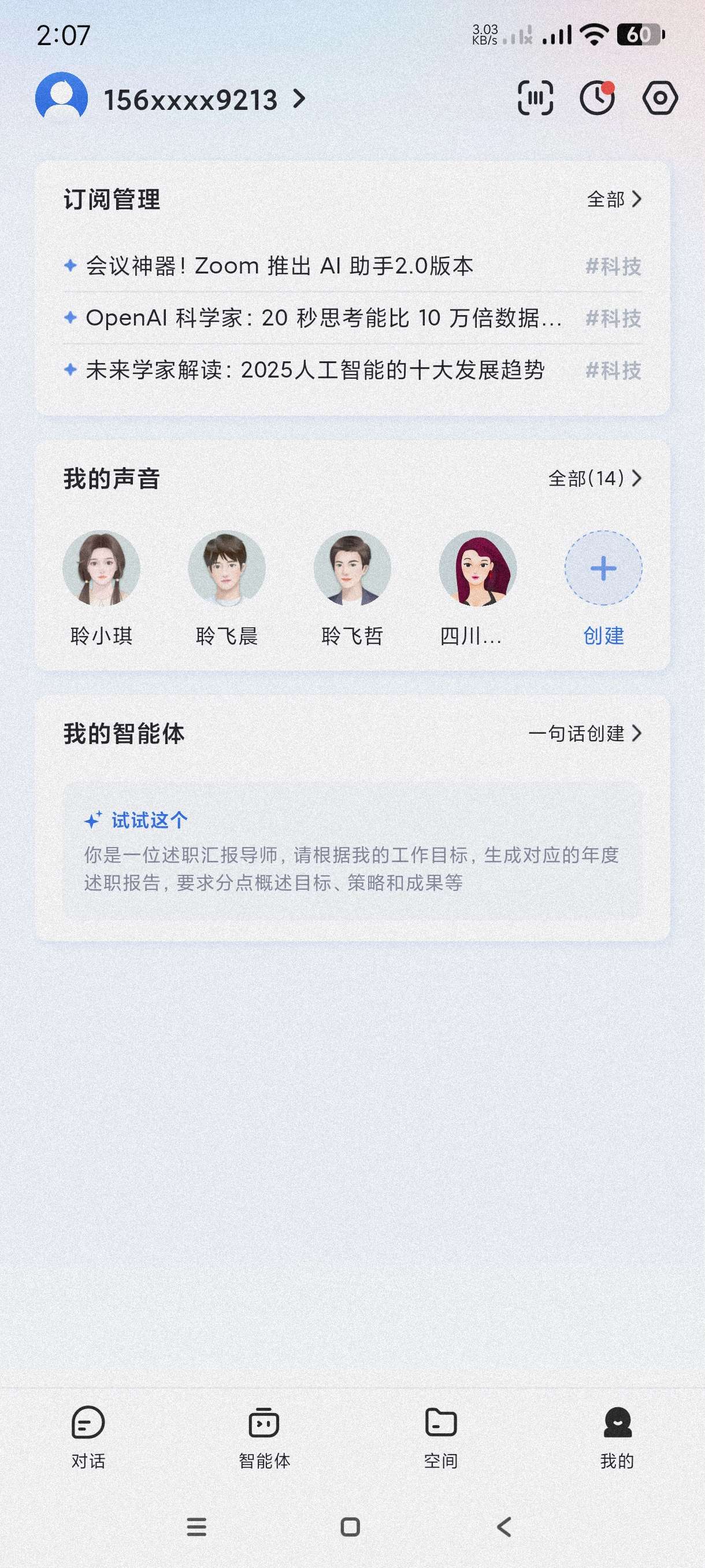View all 14 voices in 我的声音
Viewport: 705px width, 1568px height.
(x=594, y=478)
